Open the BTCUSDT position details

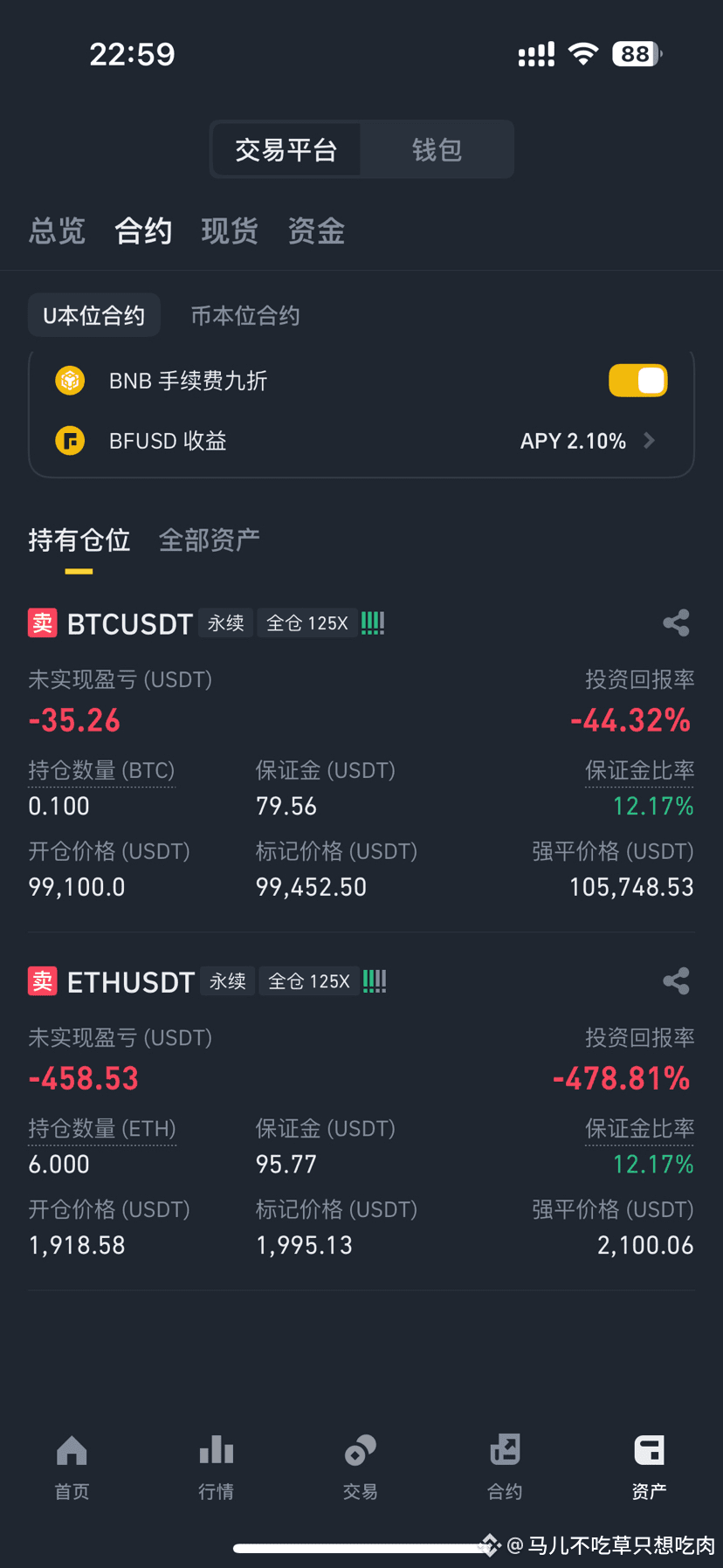pos(129,623)
